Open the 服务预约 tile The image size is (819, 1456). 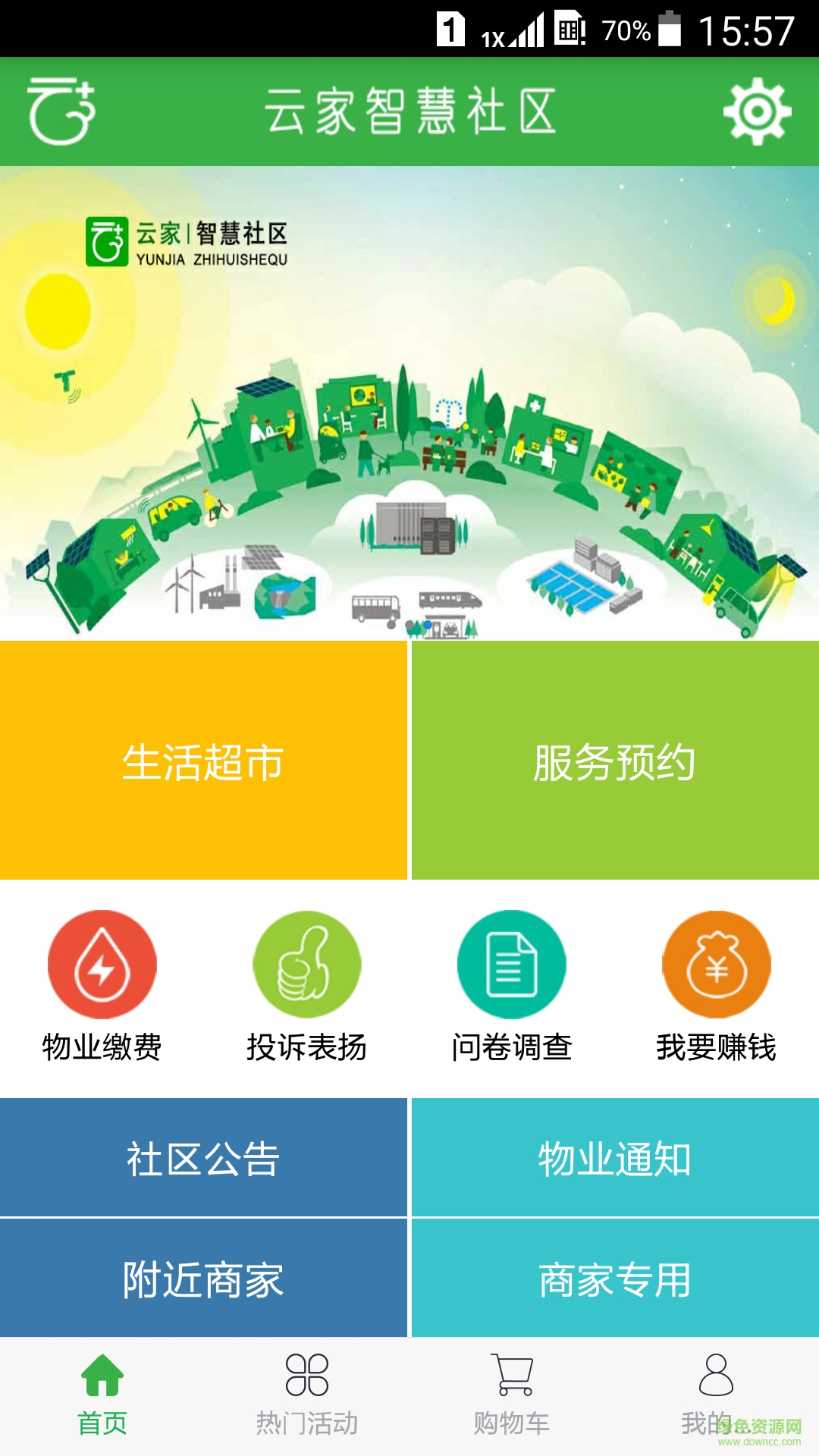point(615,761)
